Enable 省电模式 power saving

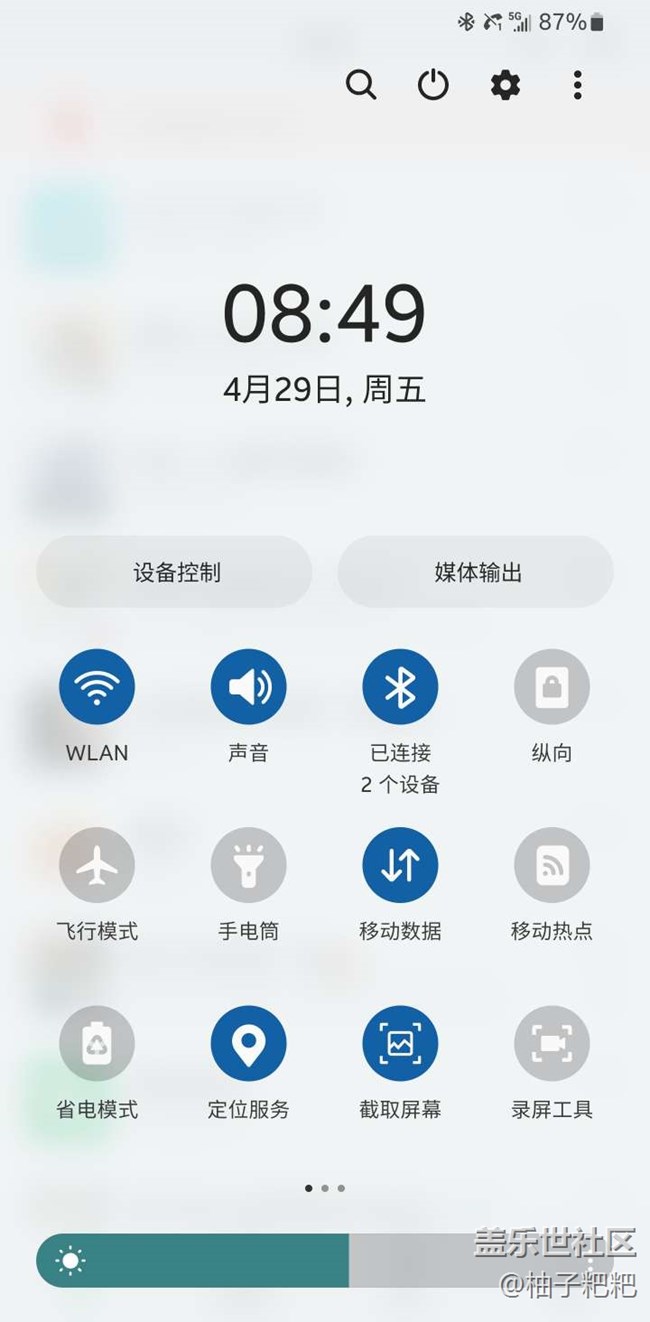pos(97,1044)
